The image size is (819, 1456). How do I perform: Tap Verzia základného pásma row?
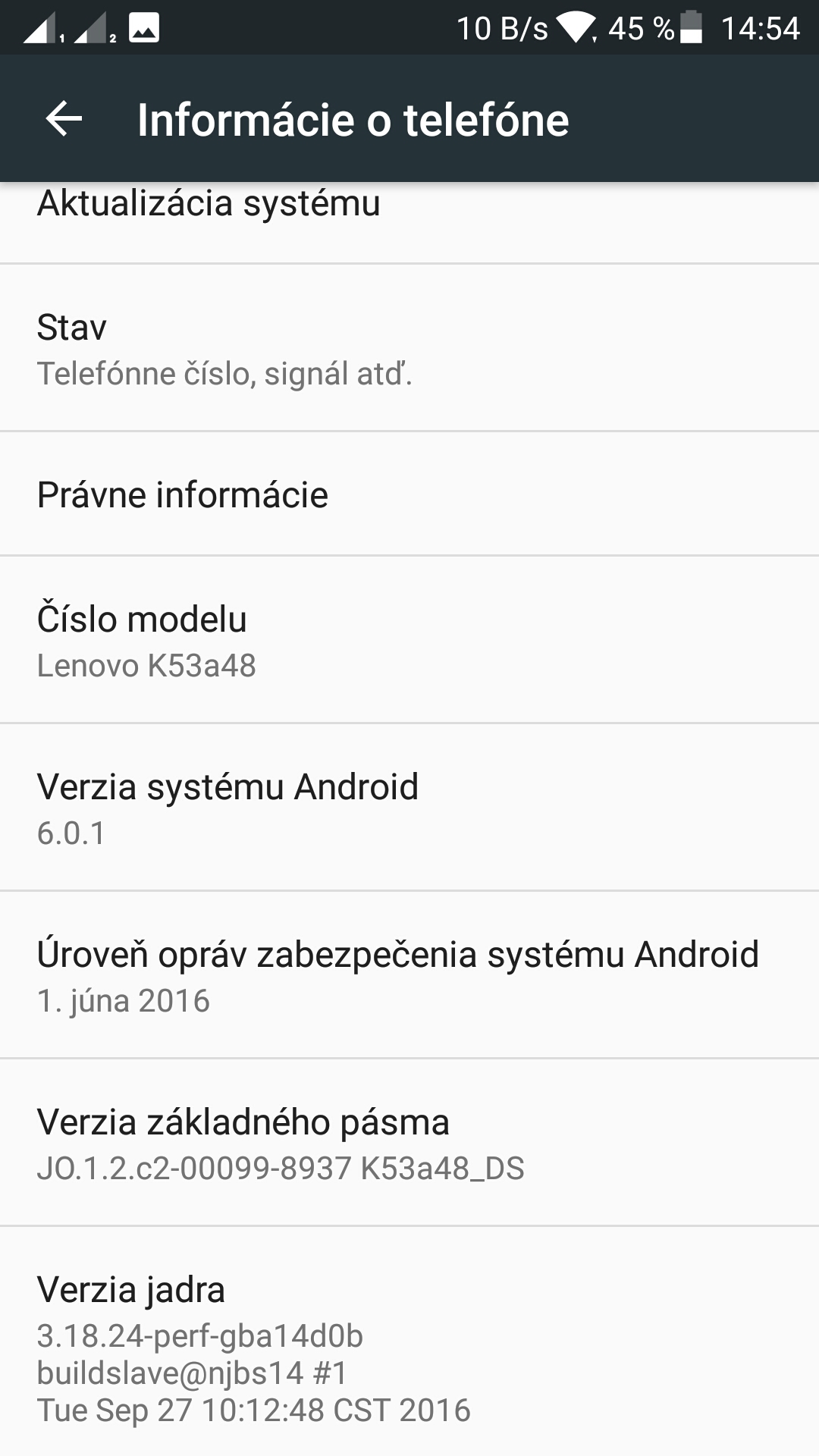click(409, 1143)
